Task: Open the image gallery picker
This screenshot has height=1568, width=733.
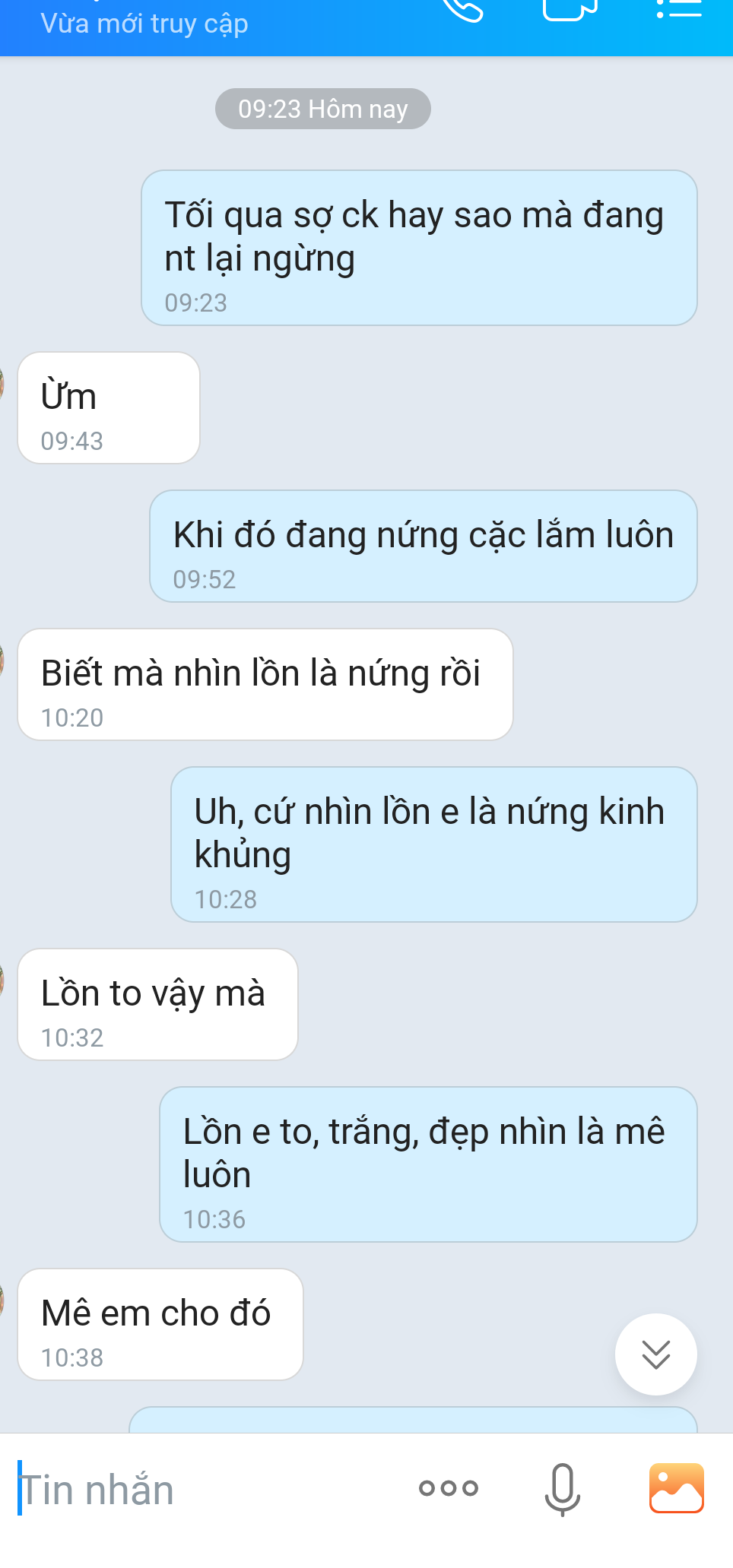Action: (676, 1488)
